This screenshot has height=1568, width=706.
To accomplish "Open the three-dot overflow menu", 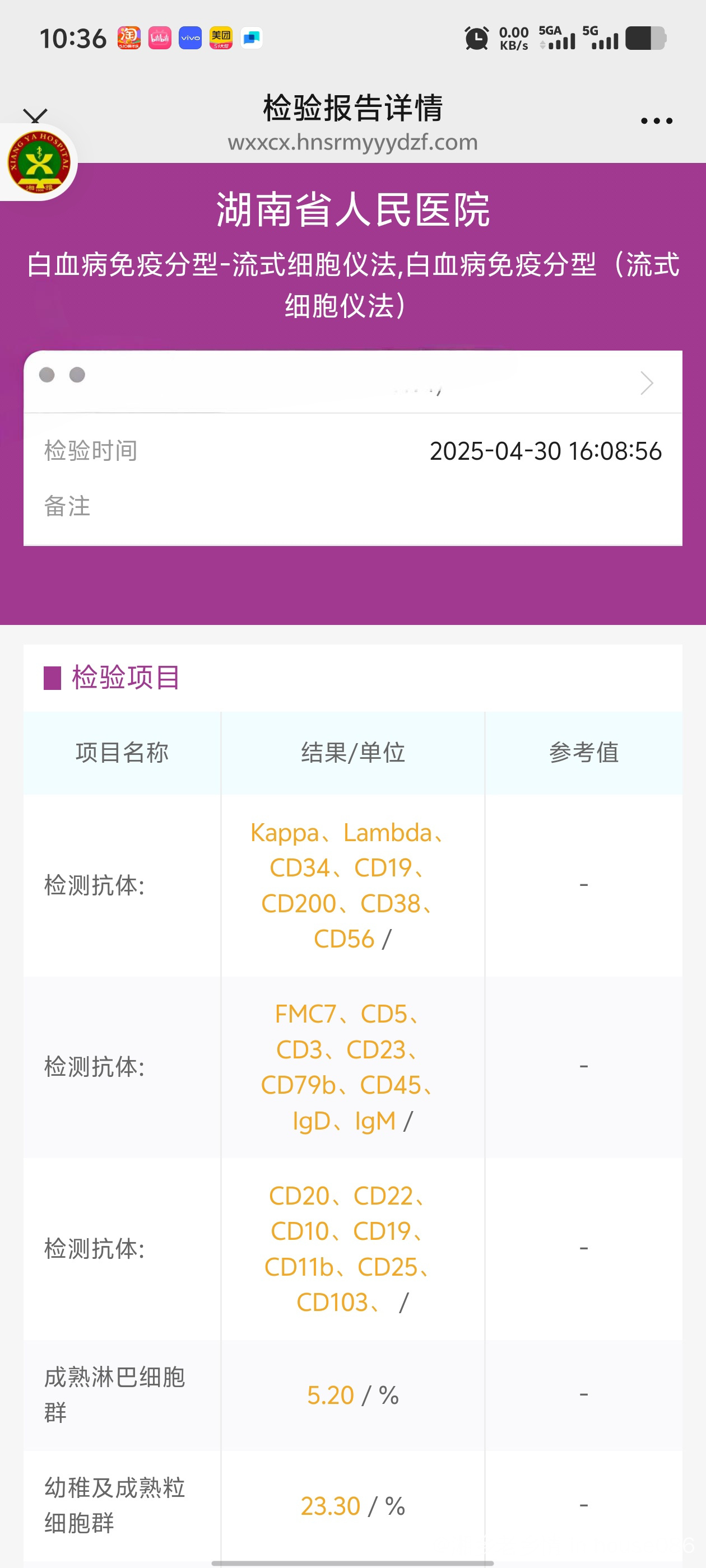I will [x=657, y=120].
